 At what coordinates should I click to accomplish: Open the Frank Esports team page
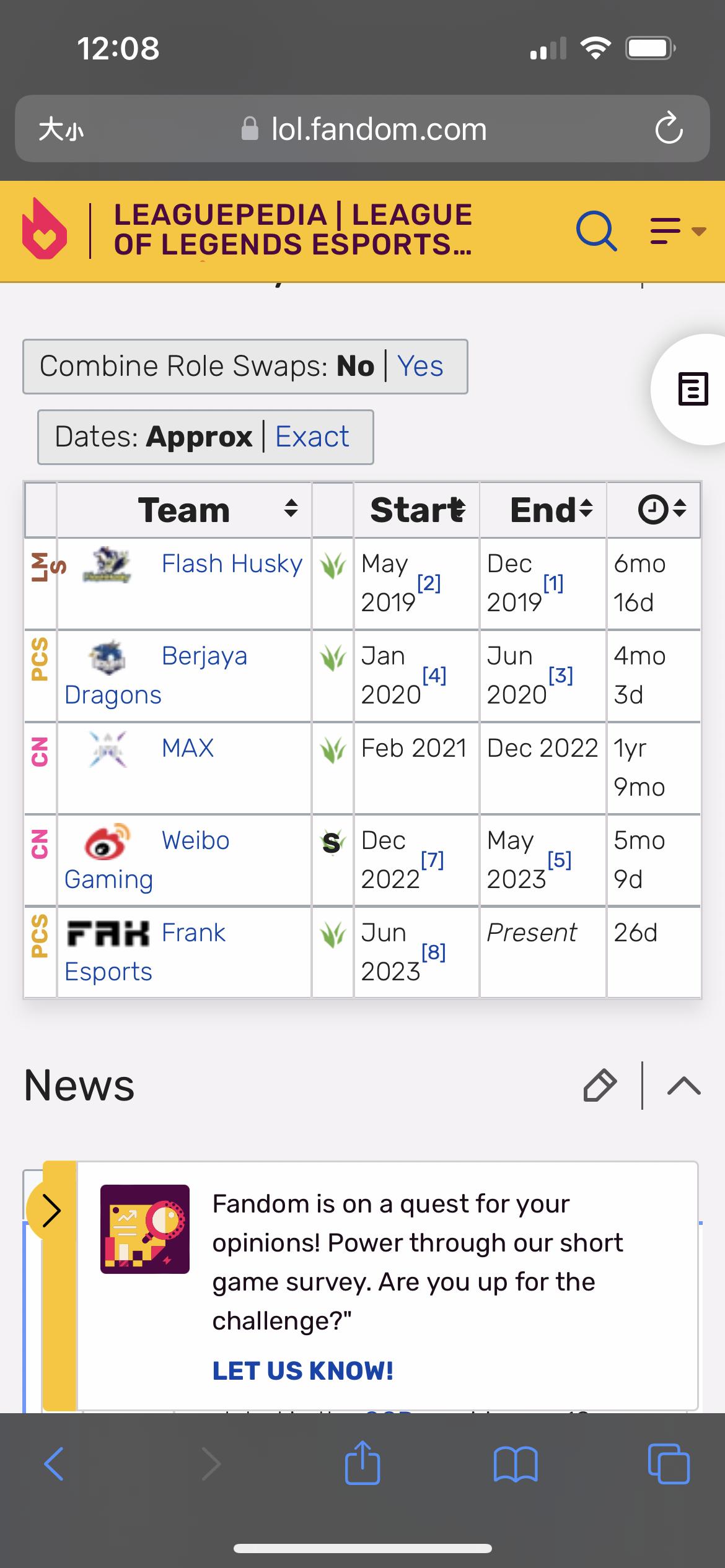(193, 933)
